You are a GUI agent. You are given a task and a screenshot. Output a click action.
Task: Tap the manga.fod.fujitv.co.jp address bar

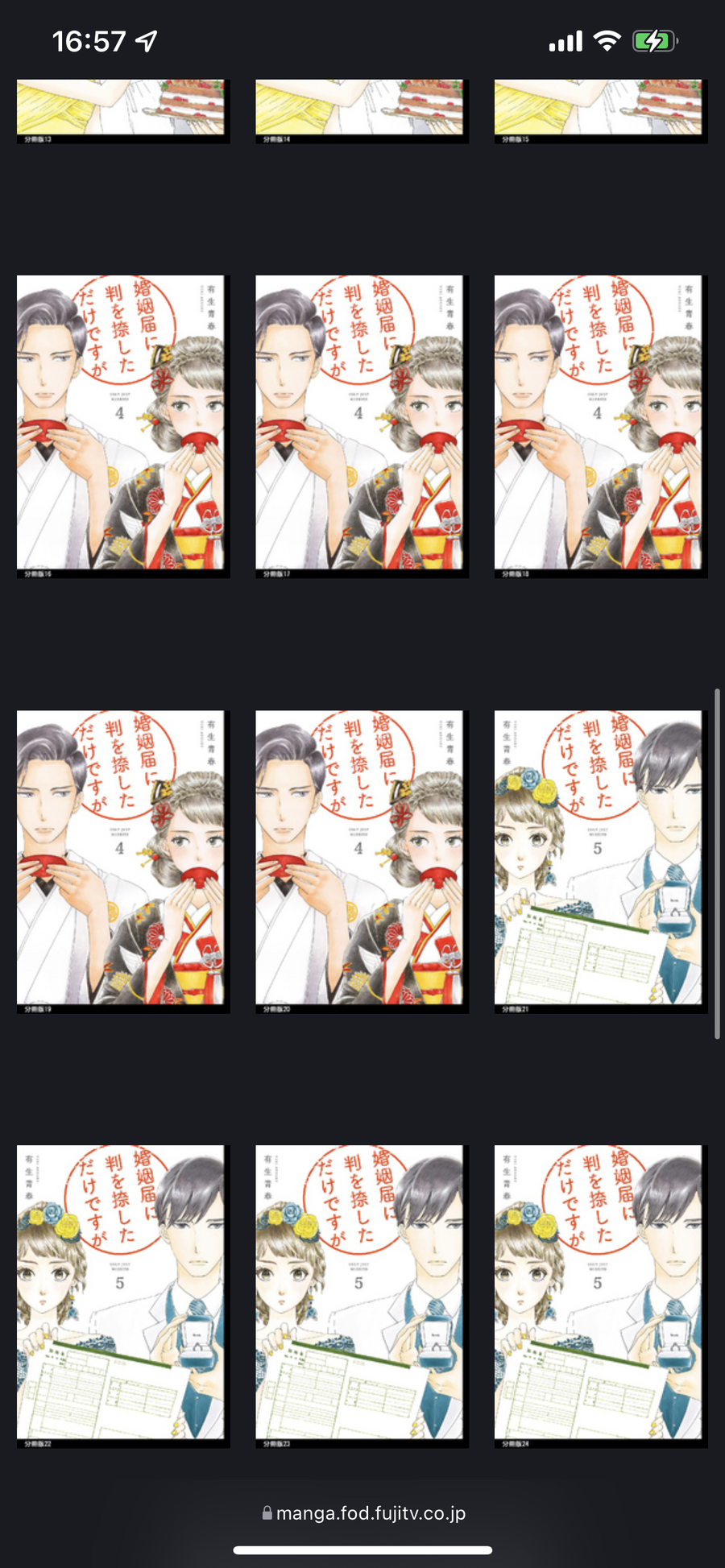[363, 1513]
